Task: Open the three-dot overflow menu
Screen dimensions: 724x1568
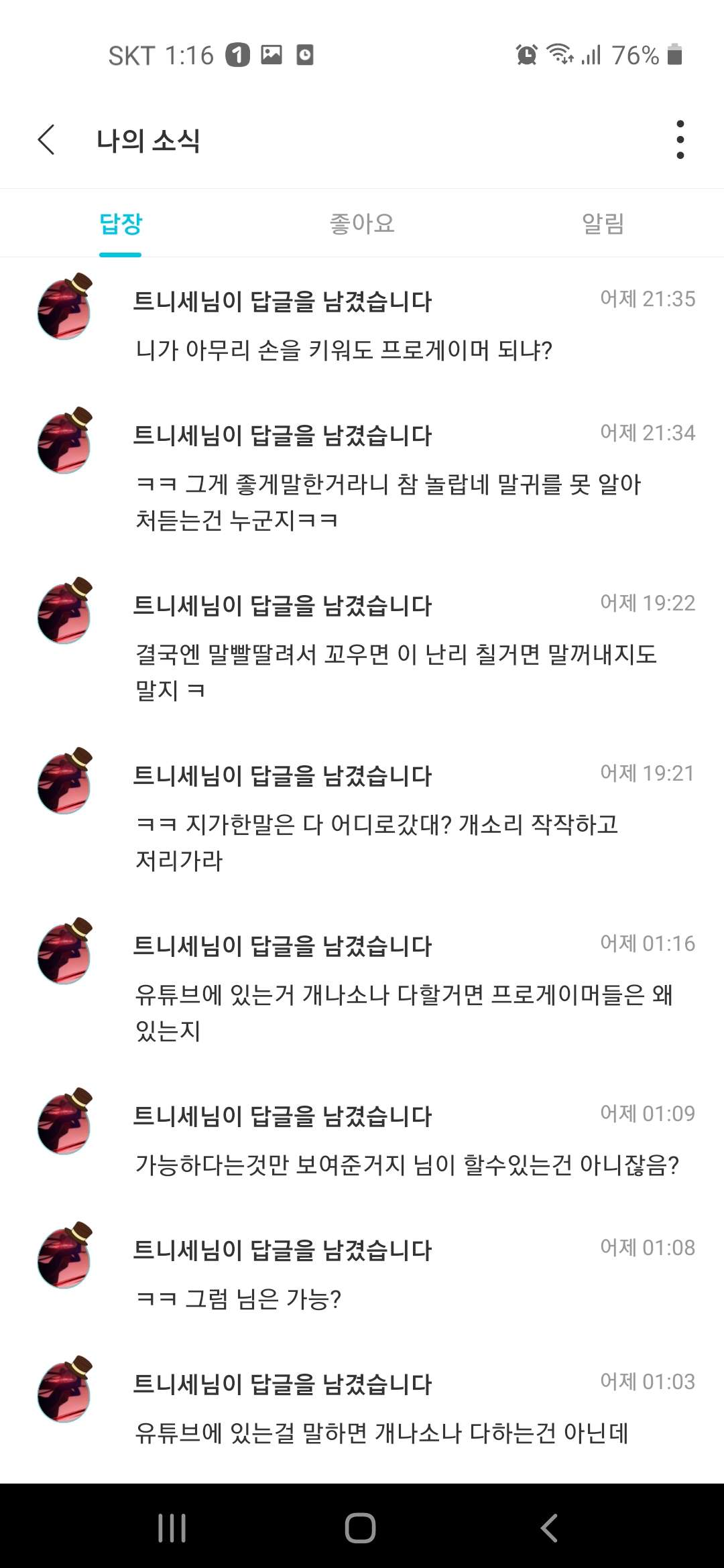Action: [680, 140]
